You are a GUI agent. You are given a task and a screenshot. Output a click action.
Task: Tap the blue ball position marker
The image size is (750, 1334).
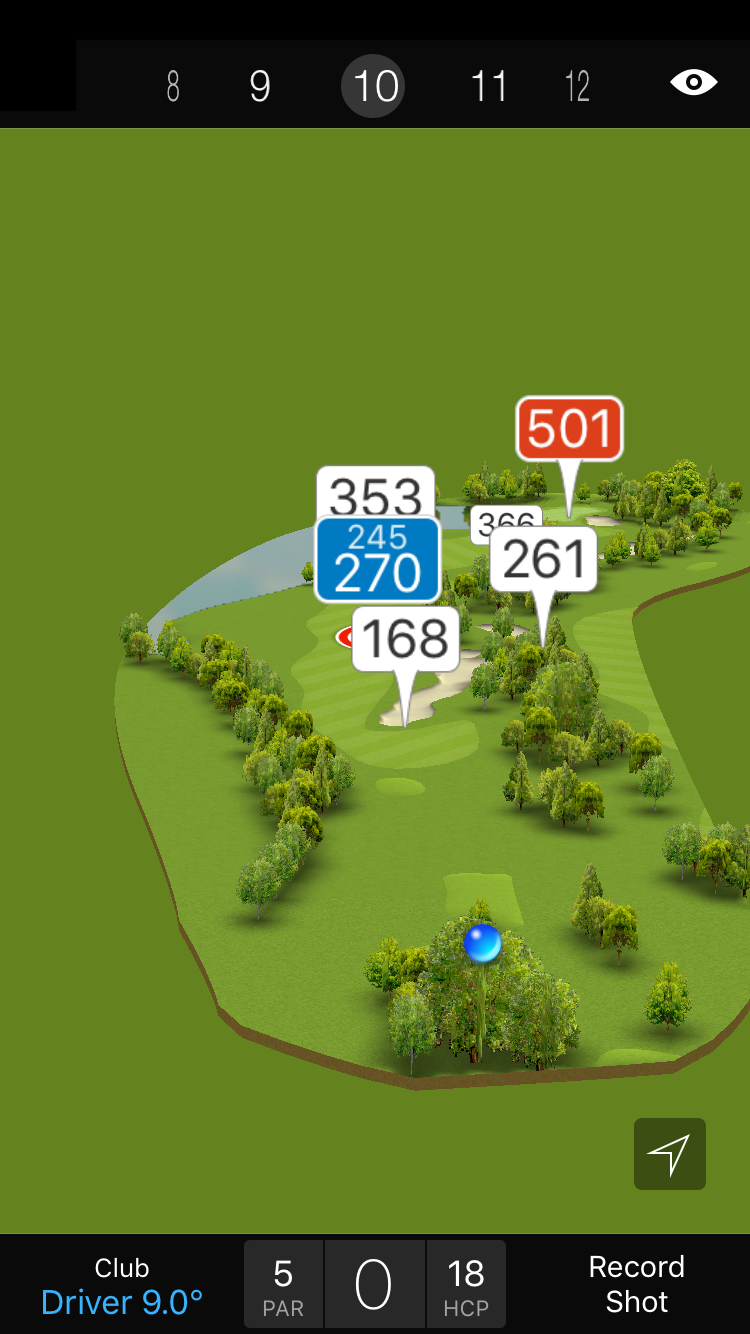[482, 943]
